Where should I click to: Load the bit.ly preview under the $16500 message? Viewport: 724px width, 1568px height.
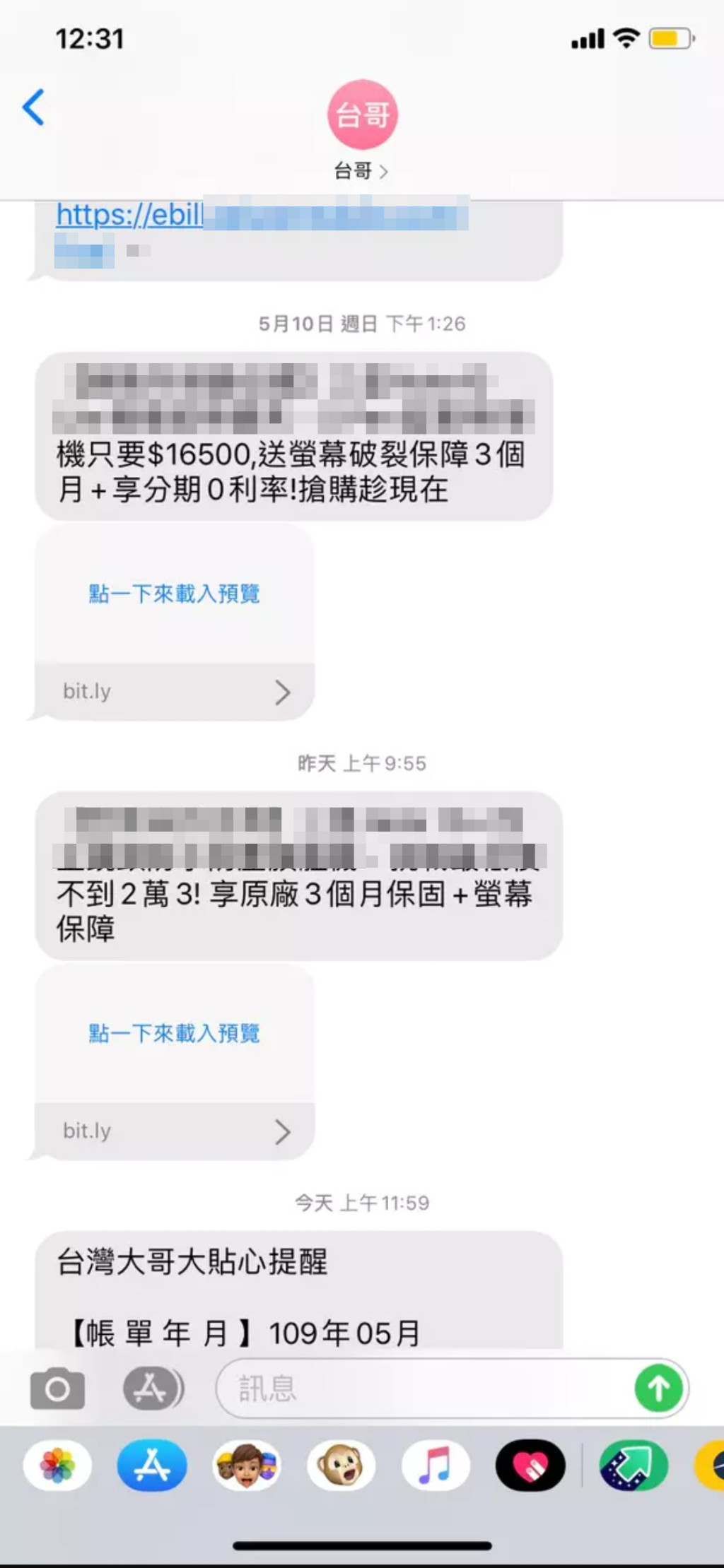coord(174,594)
